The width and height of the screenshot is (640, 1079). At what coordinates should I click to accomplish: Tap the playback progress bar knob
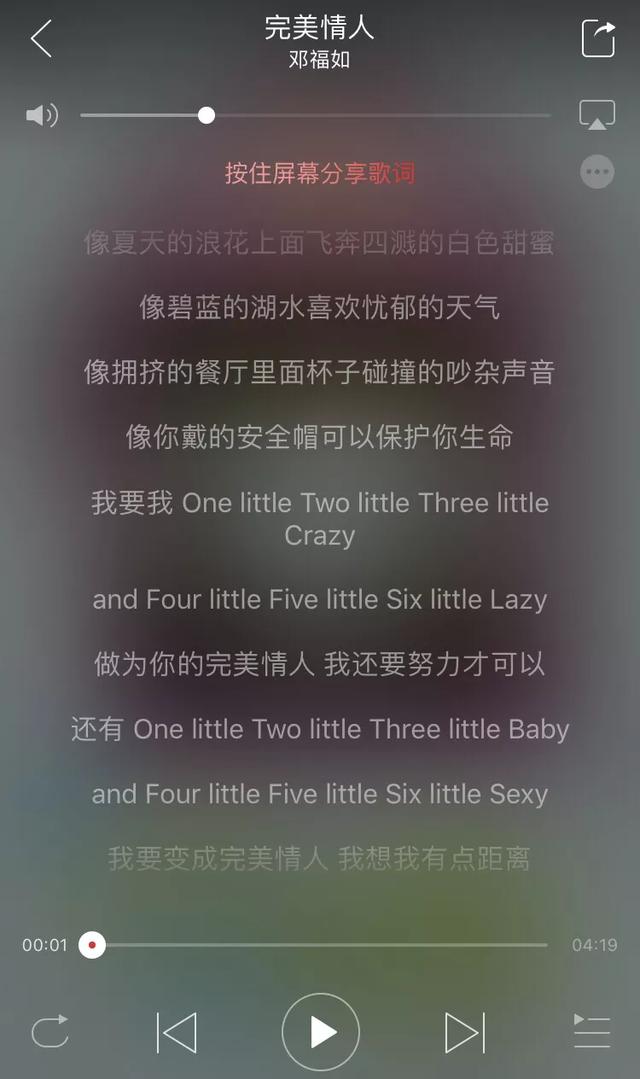click(92, 945)
